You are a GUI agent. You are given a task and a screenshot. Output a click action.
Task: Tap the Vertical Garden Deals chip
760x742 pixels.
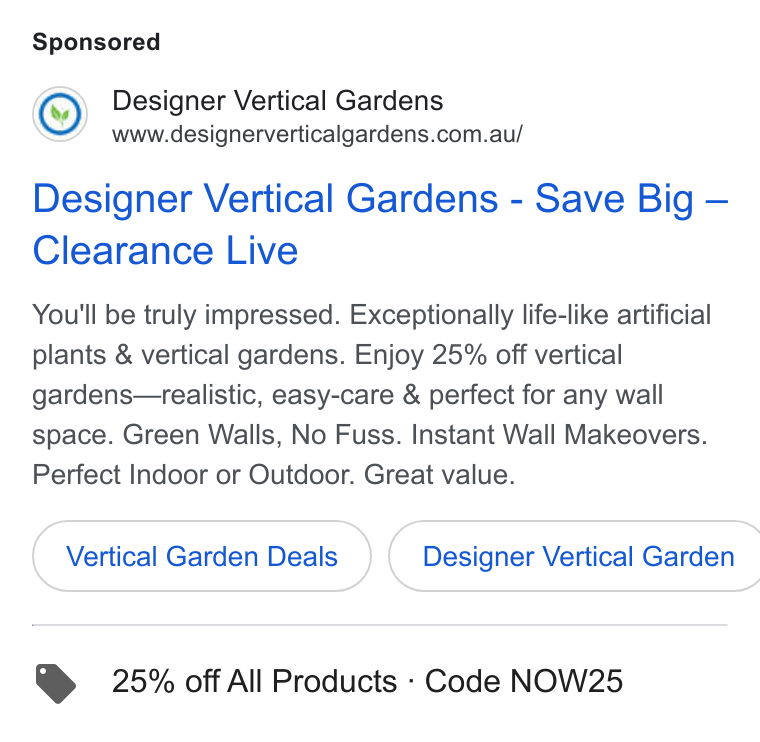coord(202,556)
